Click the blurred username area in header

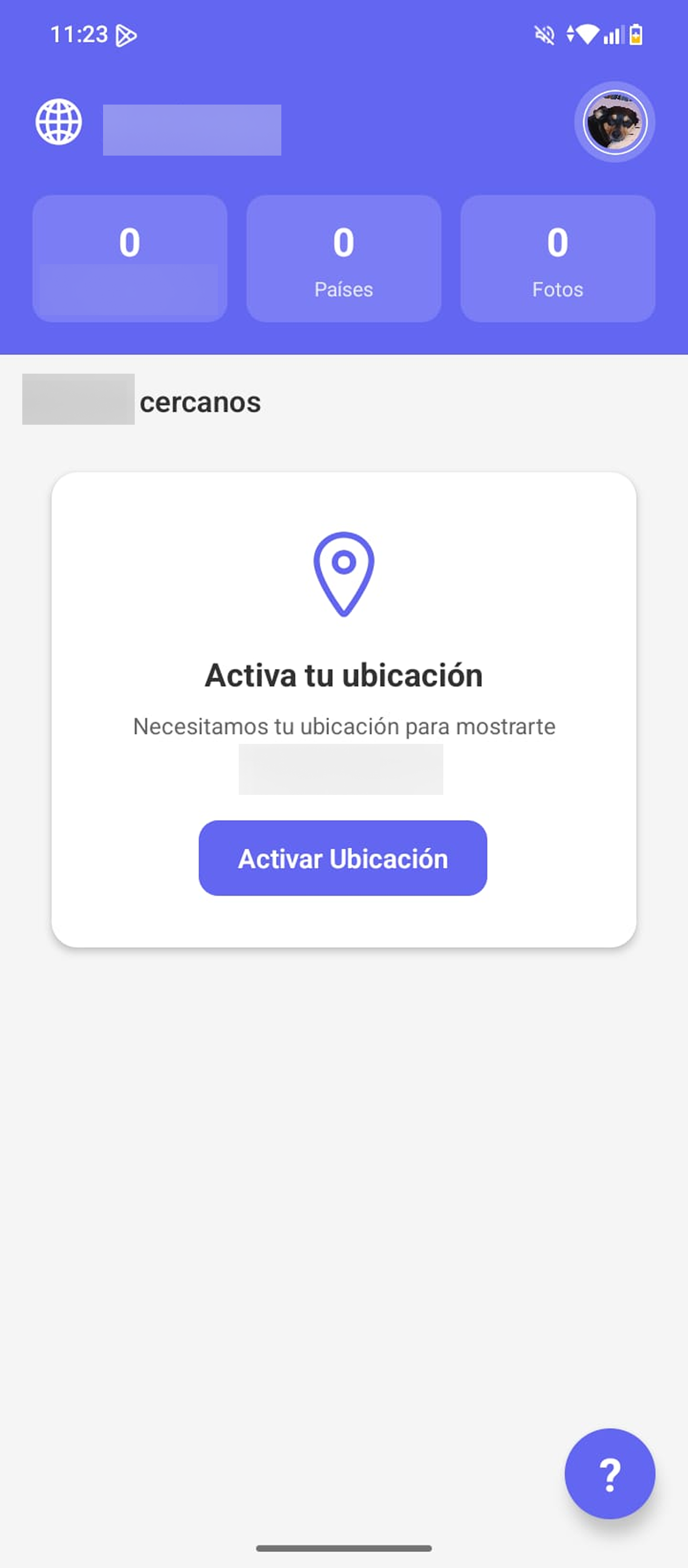[x=192, y=128]
